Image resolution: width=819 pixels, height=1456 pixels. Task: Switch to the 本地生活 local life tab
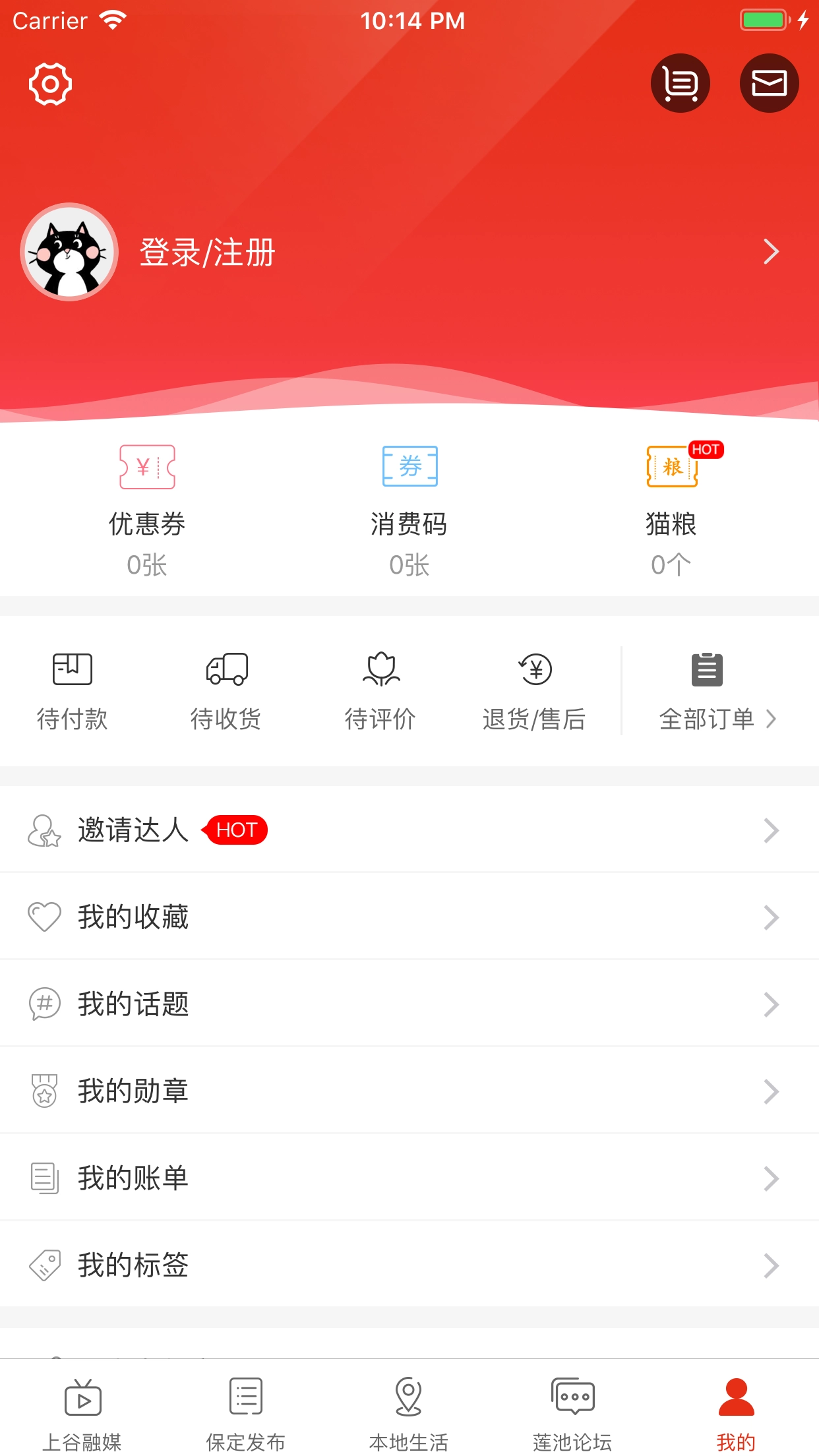pyautogui.click(x=409, y=1411)
